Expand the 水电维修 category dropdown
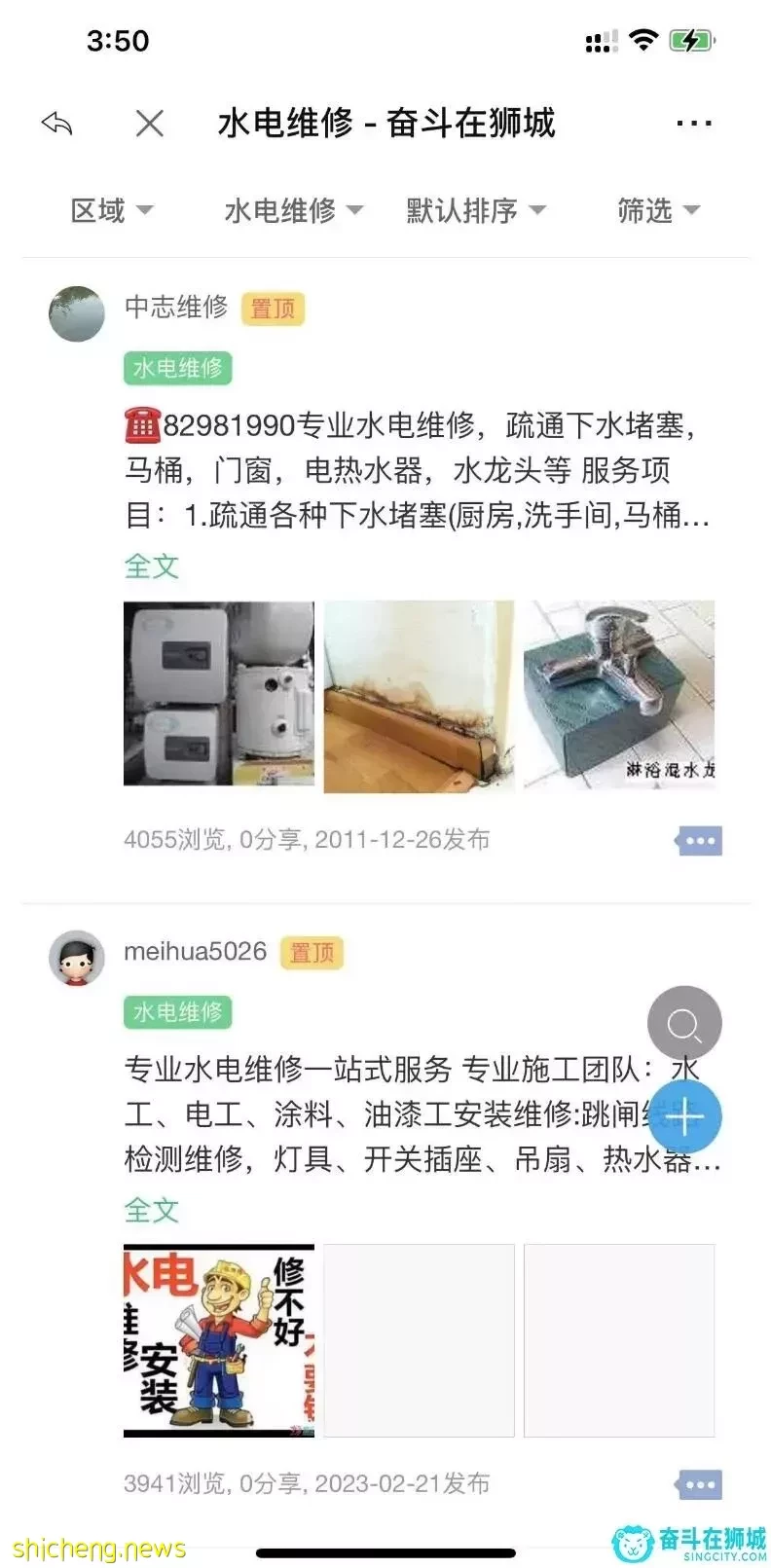This screenshot has height=1568, width=771. 293,210
